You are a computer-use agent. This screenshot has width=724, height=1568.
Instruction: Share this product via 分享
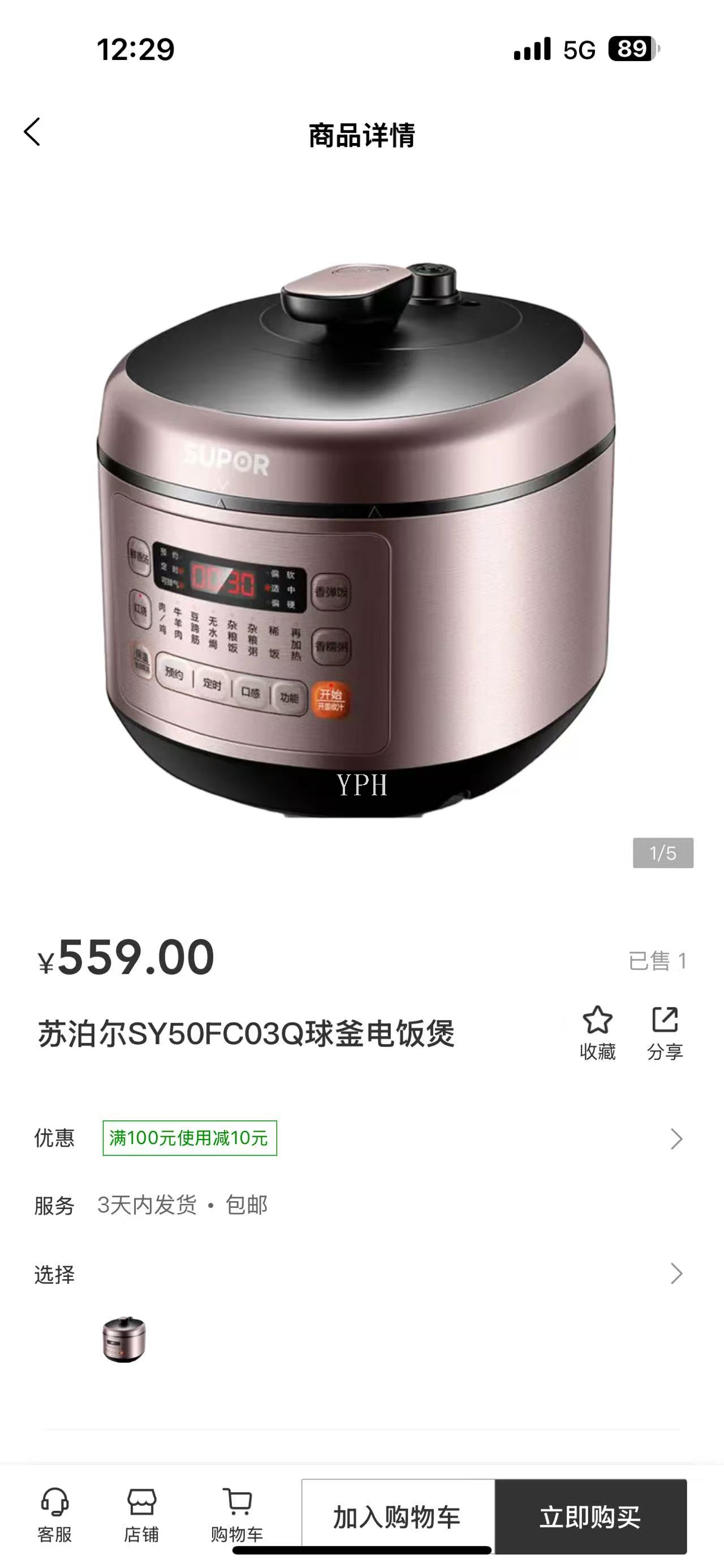pyautogui.click(x=664, y=1033)
